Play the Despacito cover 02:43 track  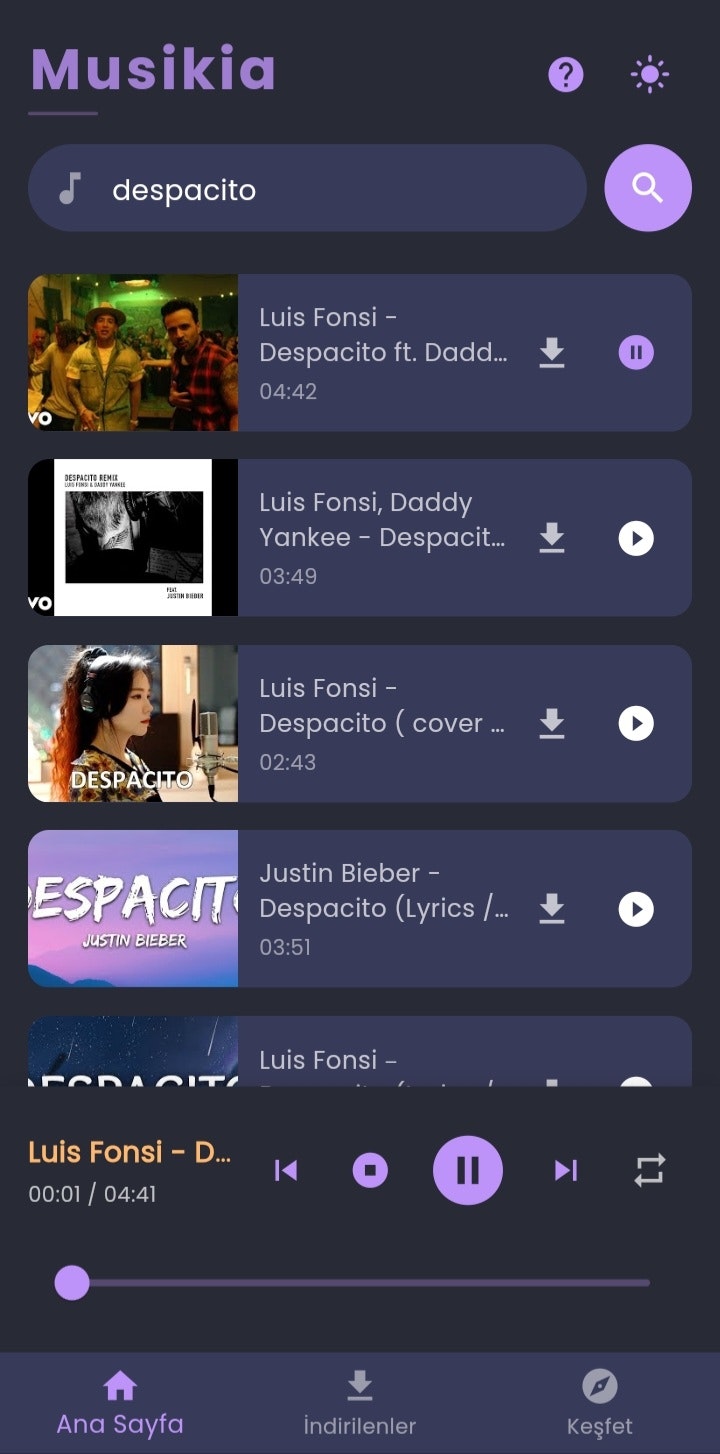coord(636,723)
